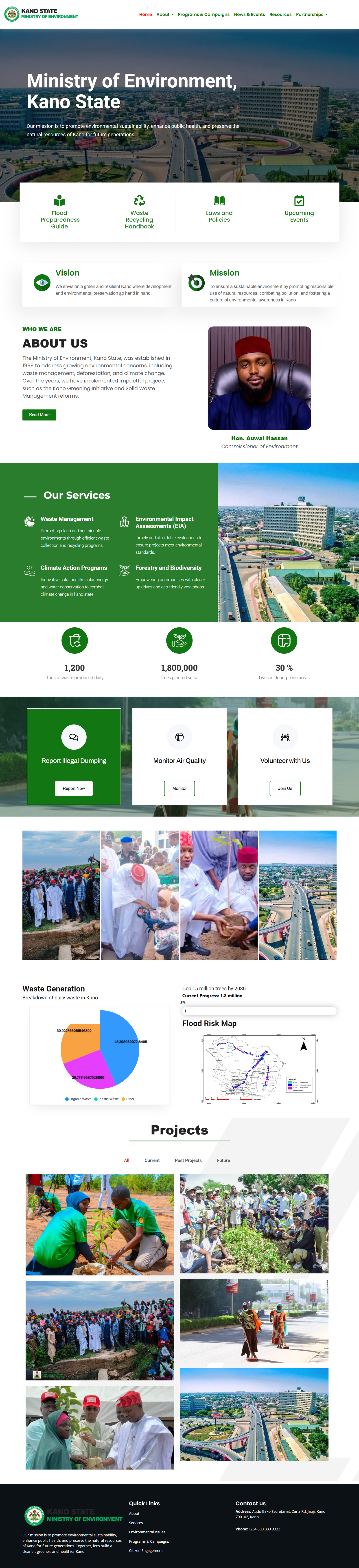359x1568 pixels.
Task: Show Past Projects filter
Action: [188, 1160]
